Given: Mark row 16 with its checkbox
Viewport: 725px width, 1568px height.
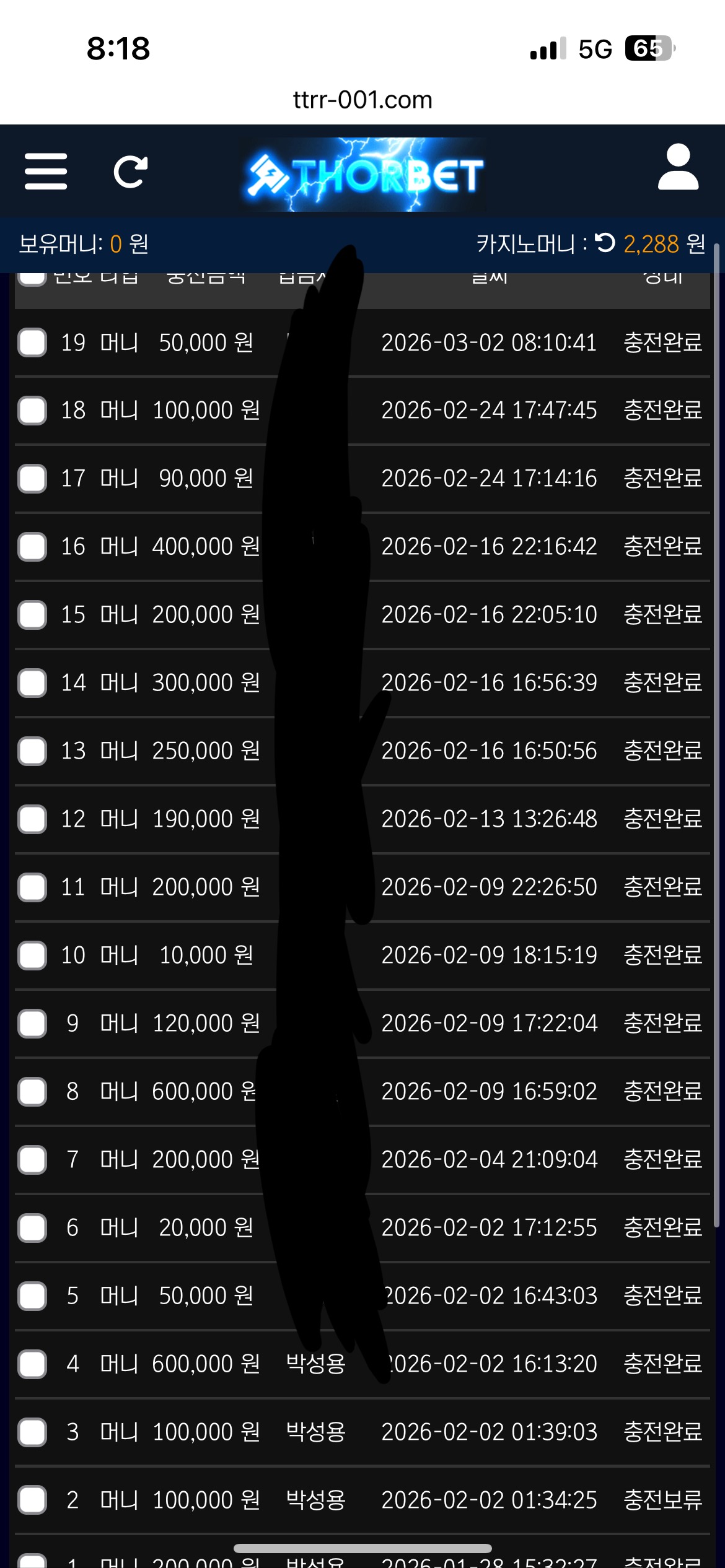Looking at the screenshot, I should tap(32, 547).
